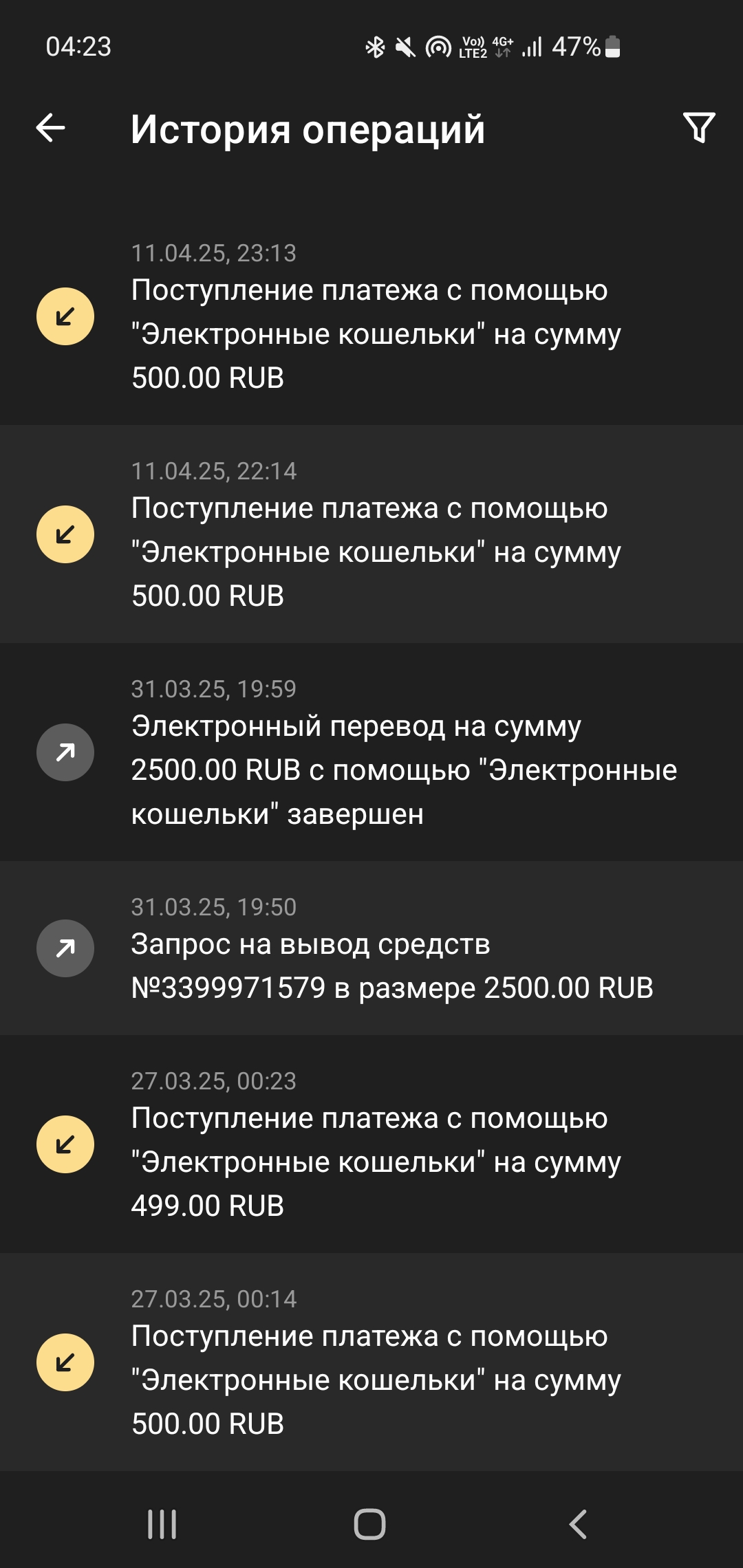Open the 11.04.25, 22:14 payment receipt entry

[x=371, y=534]
